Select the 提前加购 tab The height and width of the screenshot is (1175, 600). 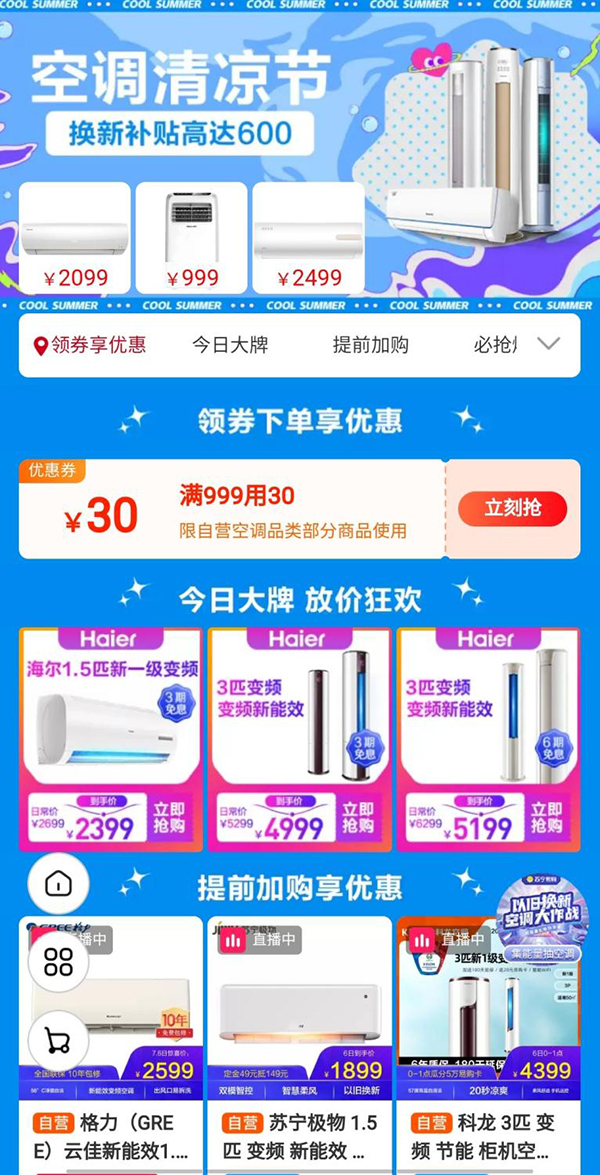coord(370,345)
